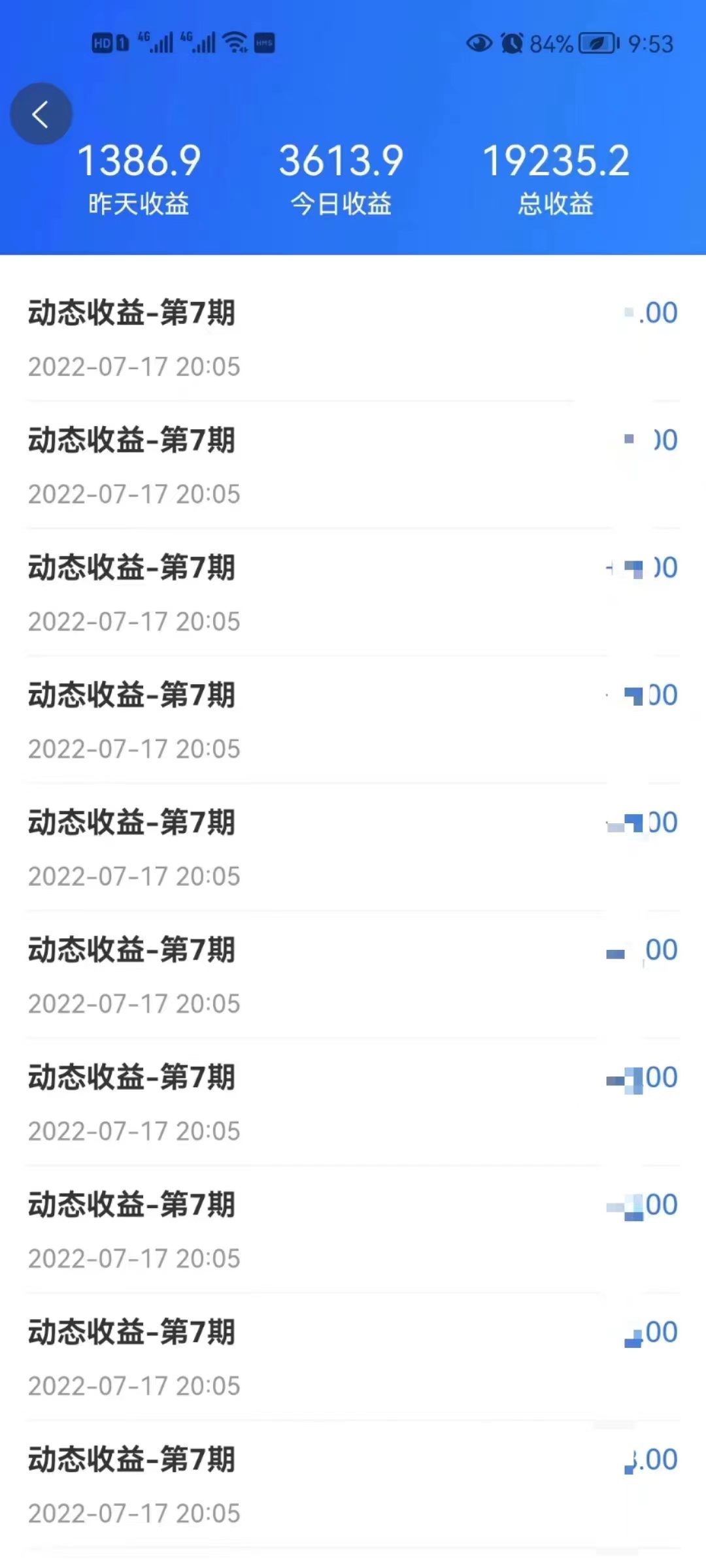Tap the 昨天收益 value 1386.9
The image size is (706, 1568).
point(140,160)
